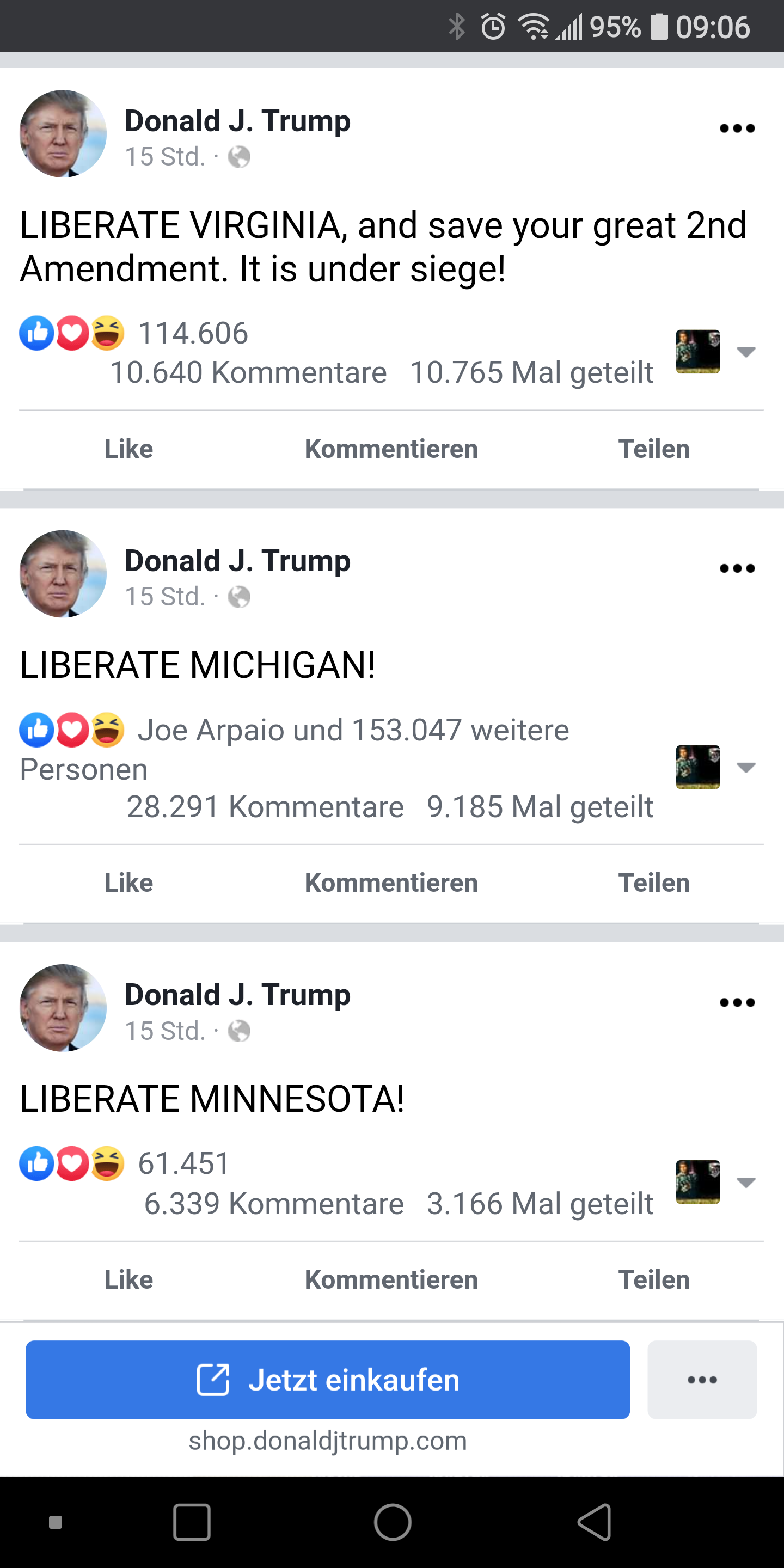Open options menu on the LIBERATE VIRGINIA post
The image size is (784, 1568).
tap(737, 128)
